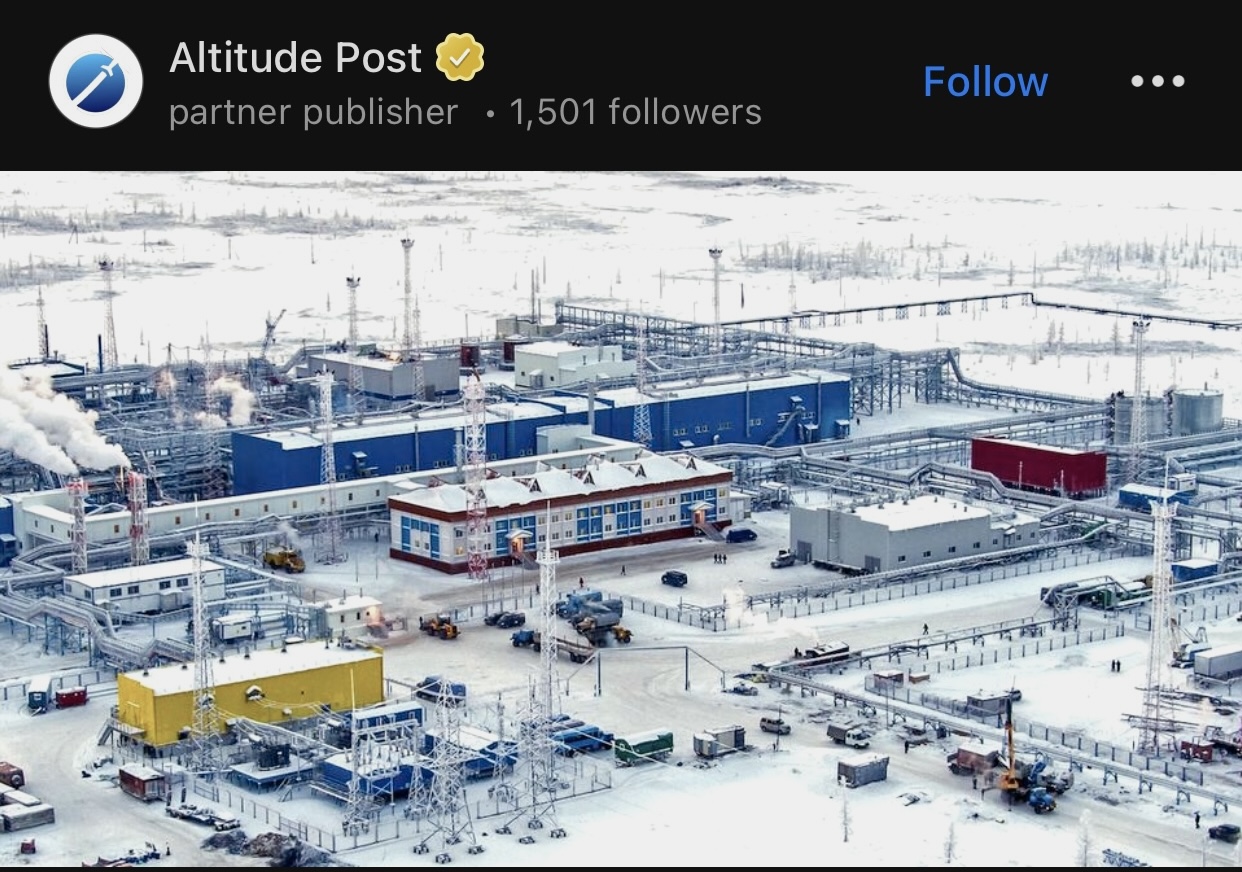Open the Altitude Post publisher name
Screen dimensions: 1242x872
[295, 58]
